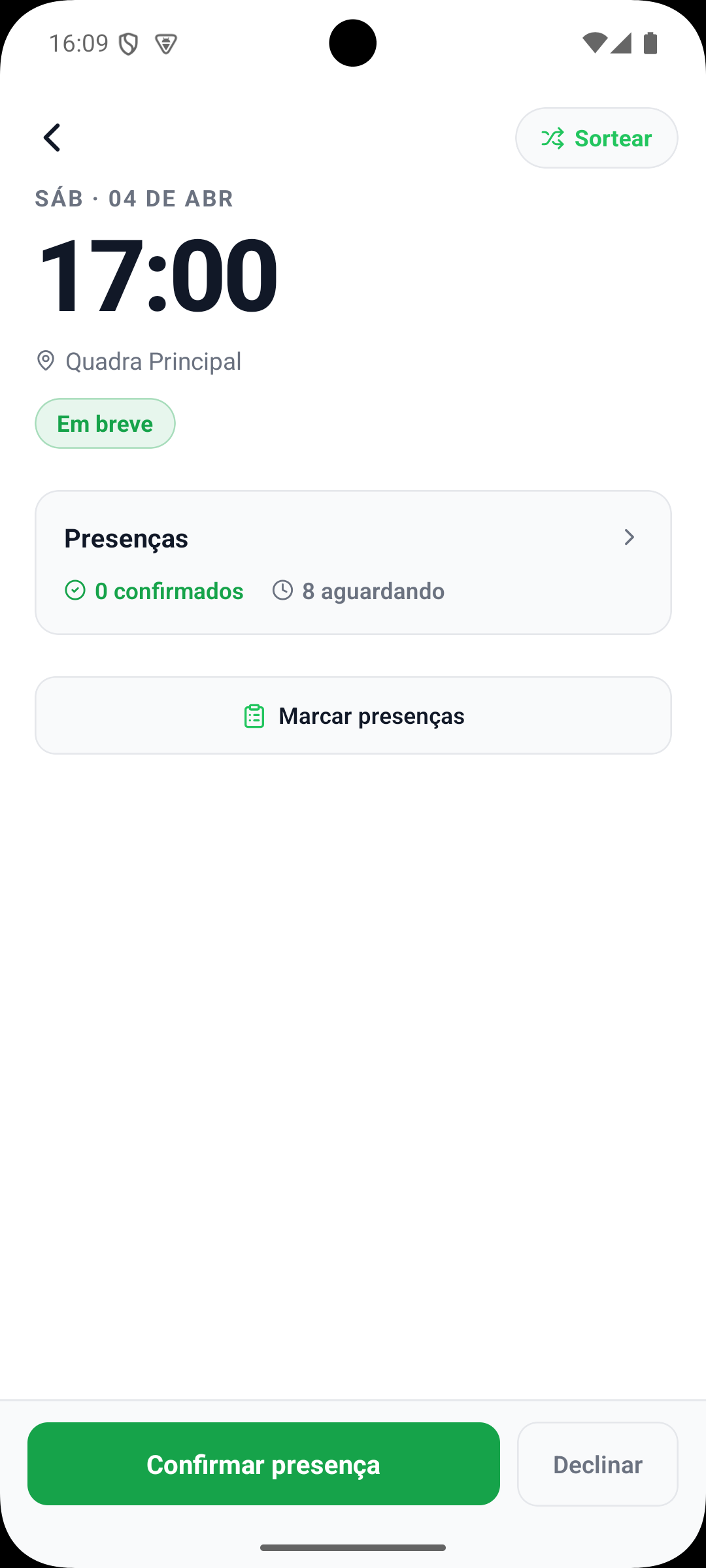Select the Em breve status badge

click(105, 423)
